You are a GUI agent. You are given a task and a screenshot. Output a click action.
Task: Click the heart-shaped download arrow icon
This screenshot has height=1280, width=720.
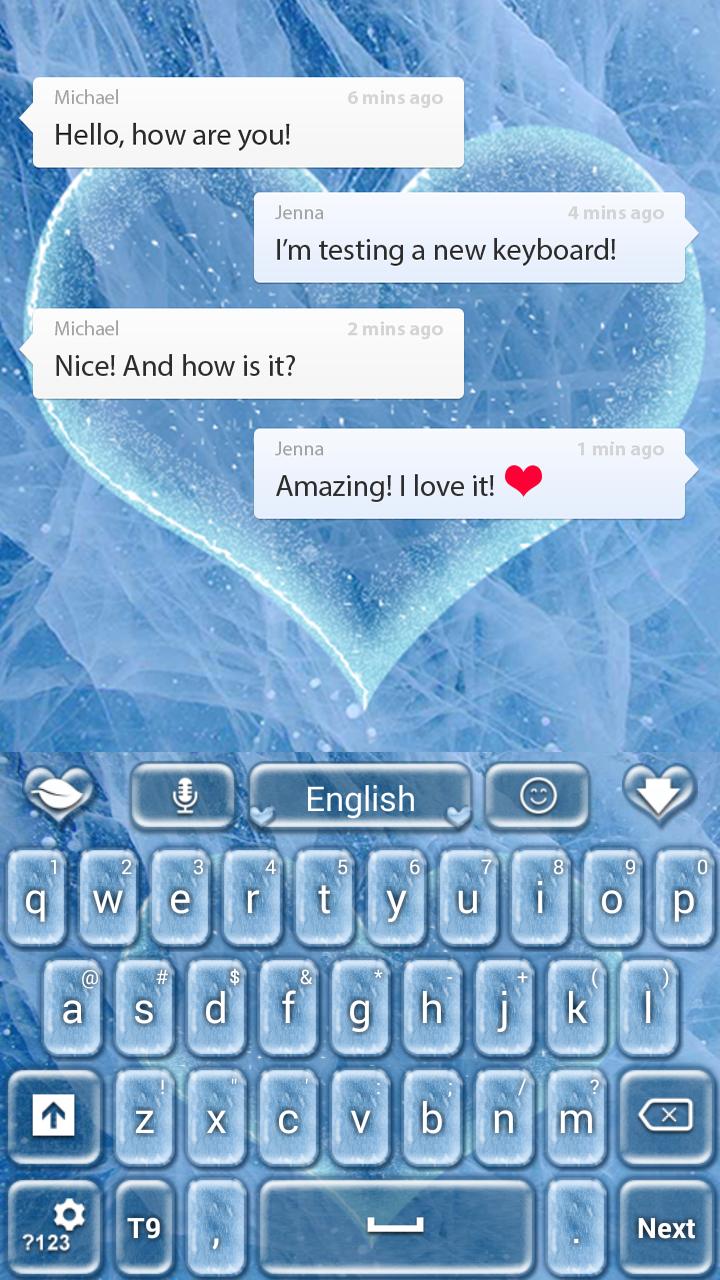[659, 795]
